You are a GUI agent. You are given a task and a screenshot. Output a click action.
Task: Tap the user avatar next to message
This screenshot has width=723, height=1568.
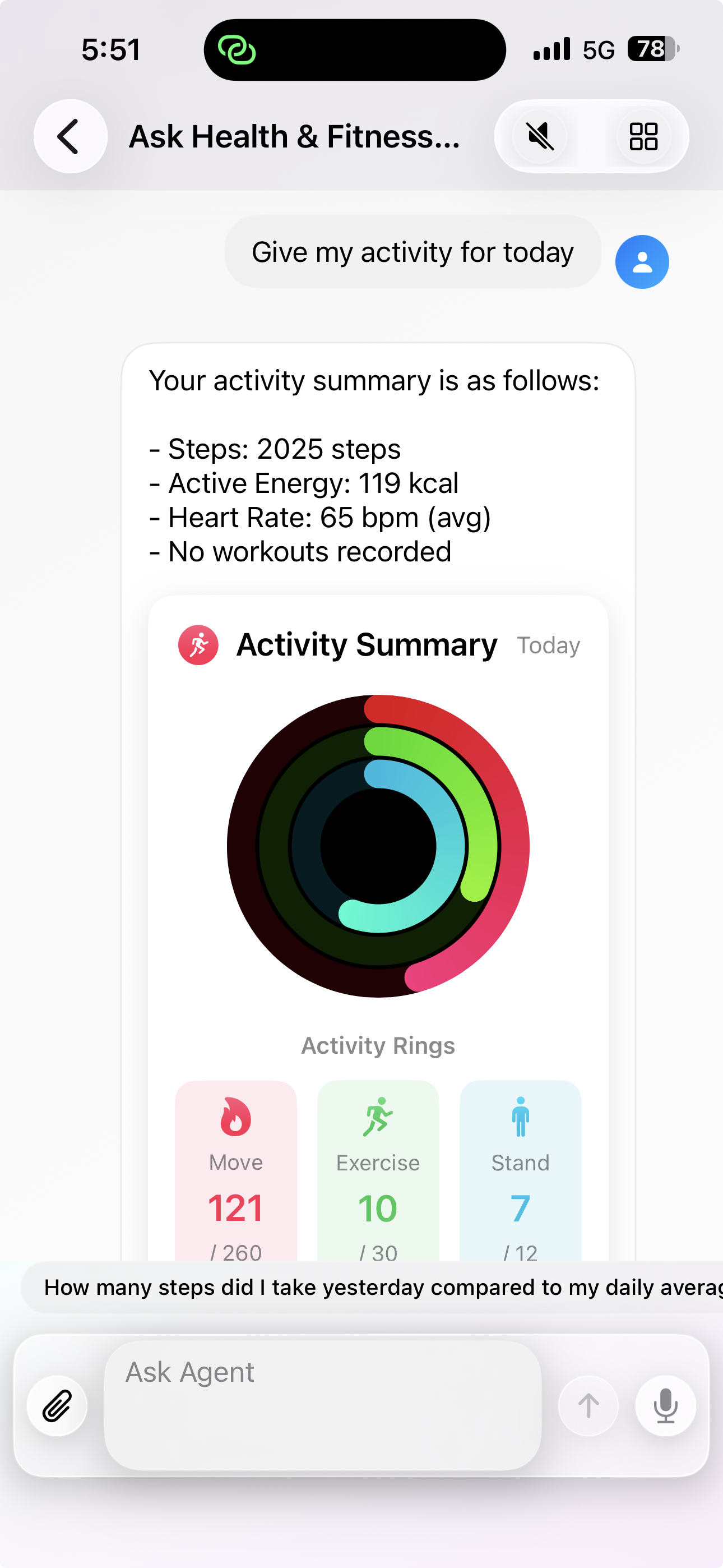pyautogui.click(x=641, y=262)
